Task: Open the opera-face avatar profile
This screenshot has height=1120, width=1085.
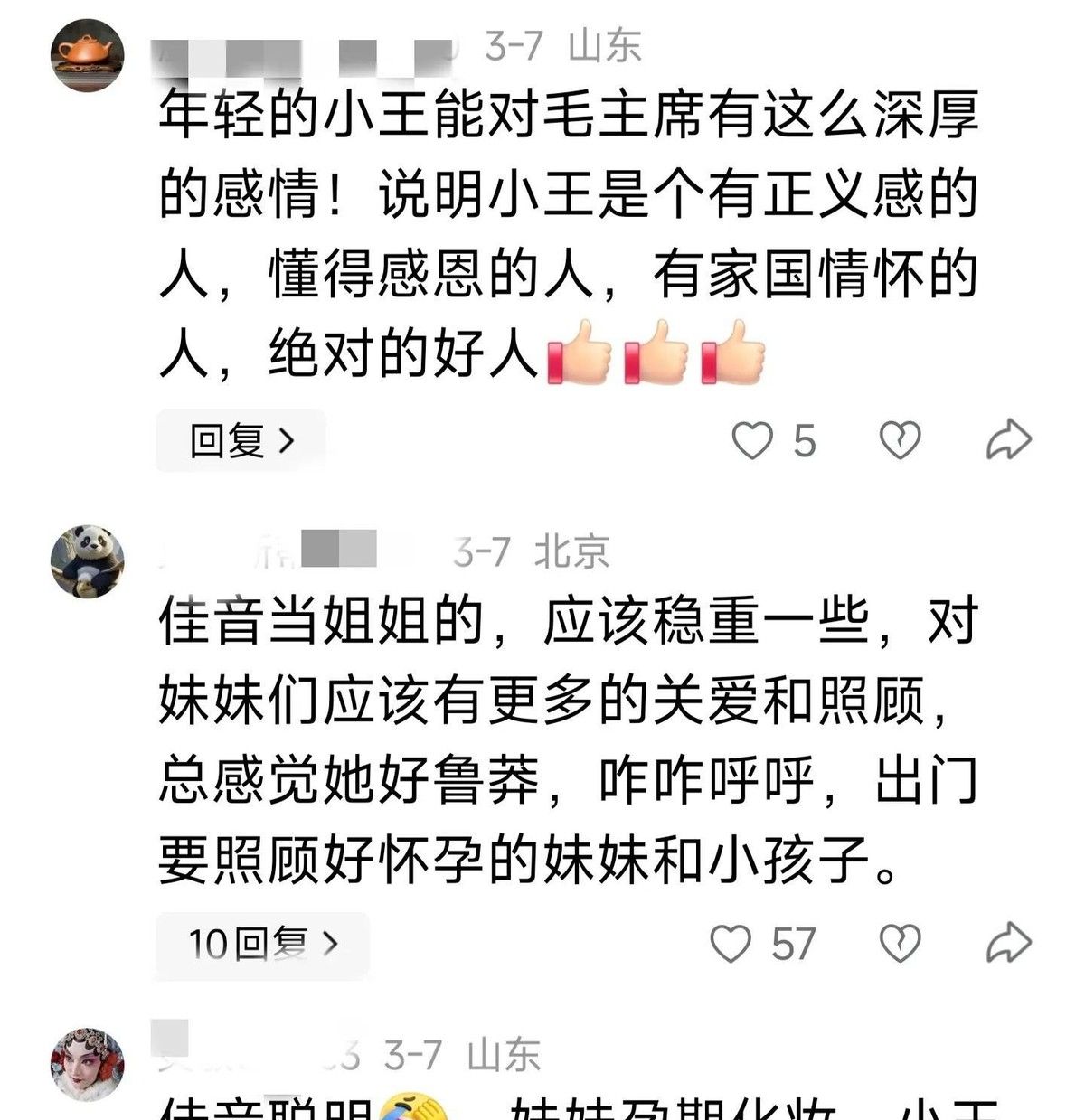Action: click(x=87, y=1064)
